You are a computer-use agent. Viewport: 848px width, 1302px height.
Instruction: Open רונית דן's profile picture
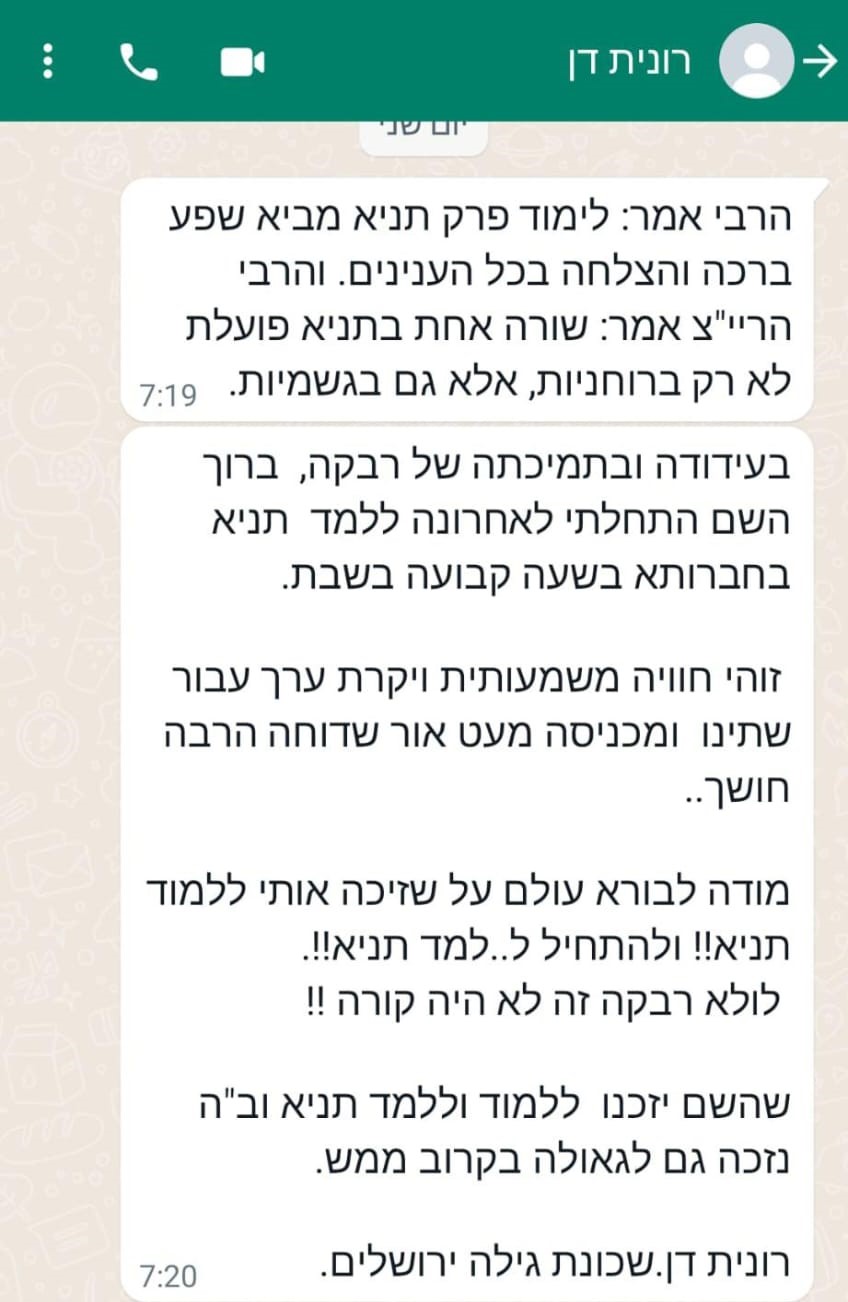(756, 62)
